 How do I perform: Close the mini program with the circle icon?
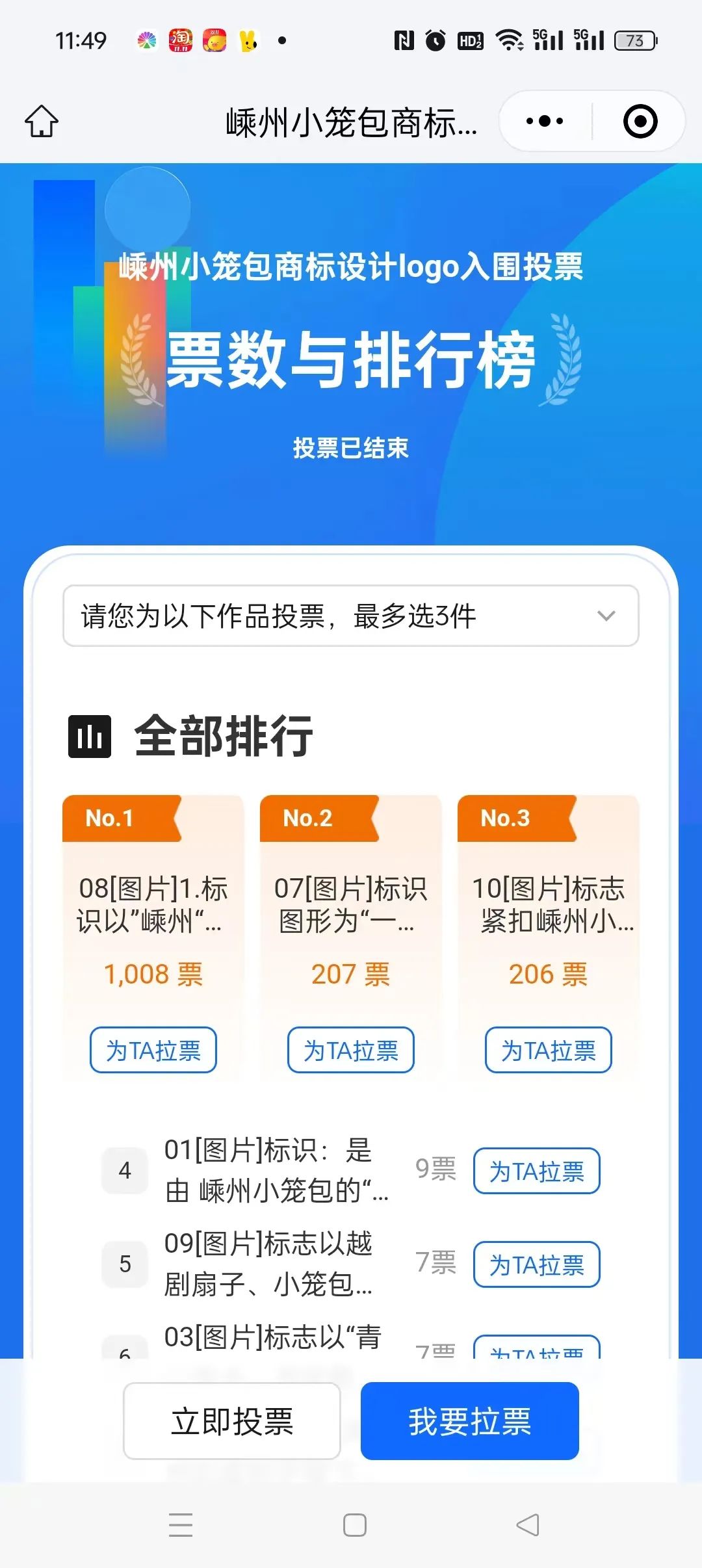coord(640,122)
